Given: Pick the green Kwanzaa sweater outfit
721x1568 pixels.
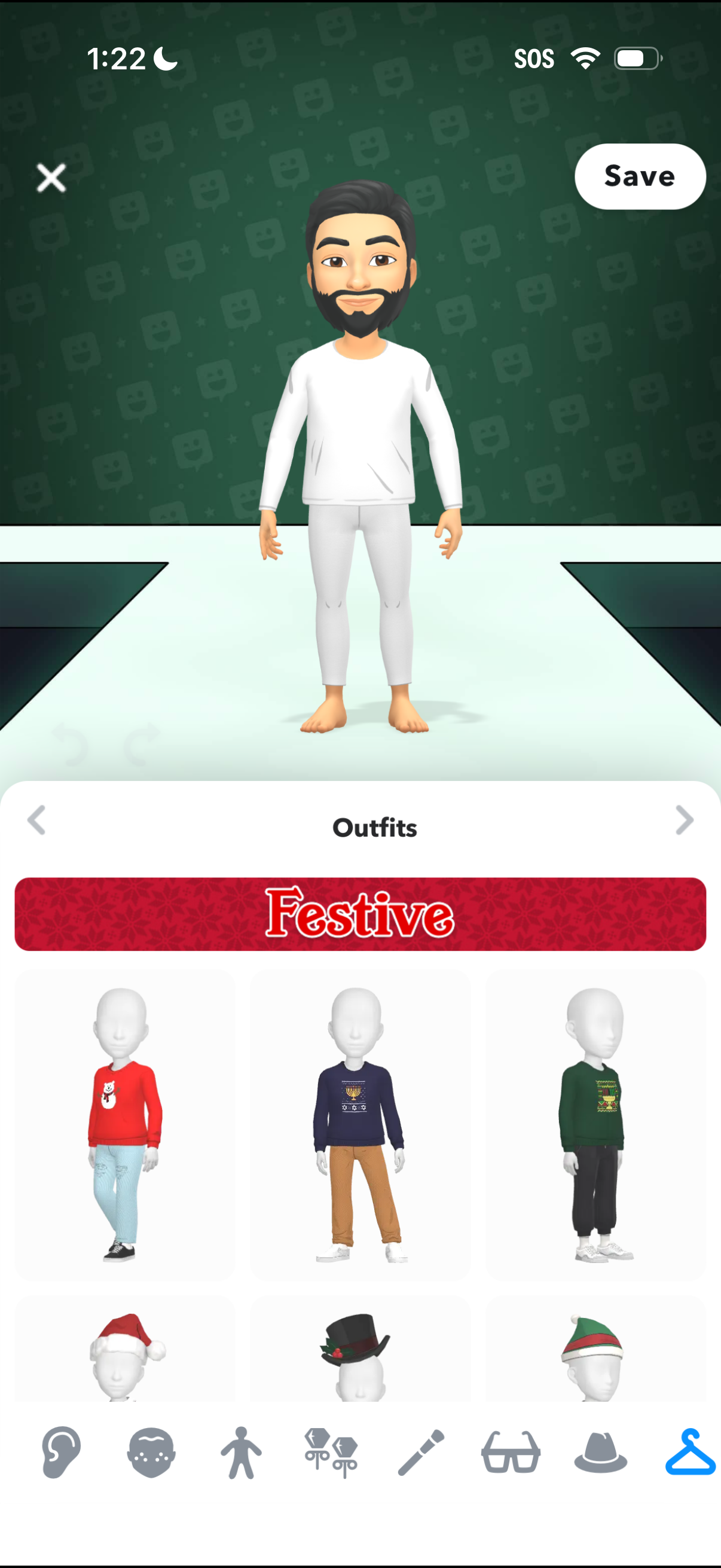Looking at the screenshot, I should 595,1124.
